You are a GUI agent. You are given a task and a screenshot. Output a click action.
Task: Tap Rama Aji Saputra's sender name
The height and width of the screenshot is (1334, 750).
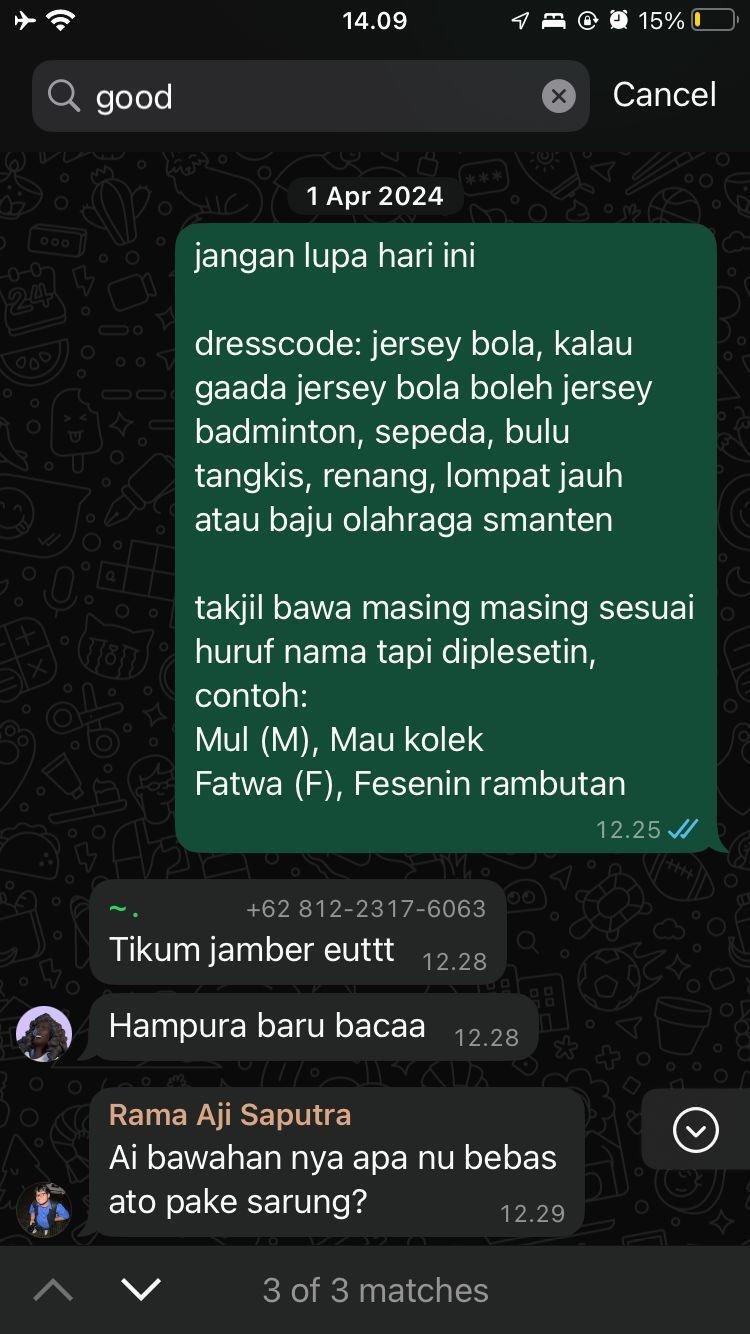230,1114
